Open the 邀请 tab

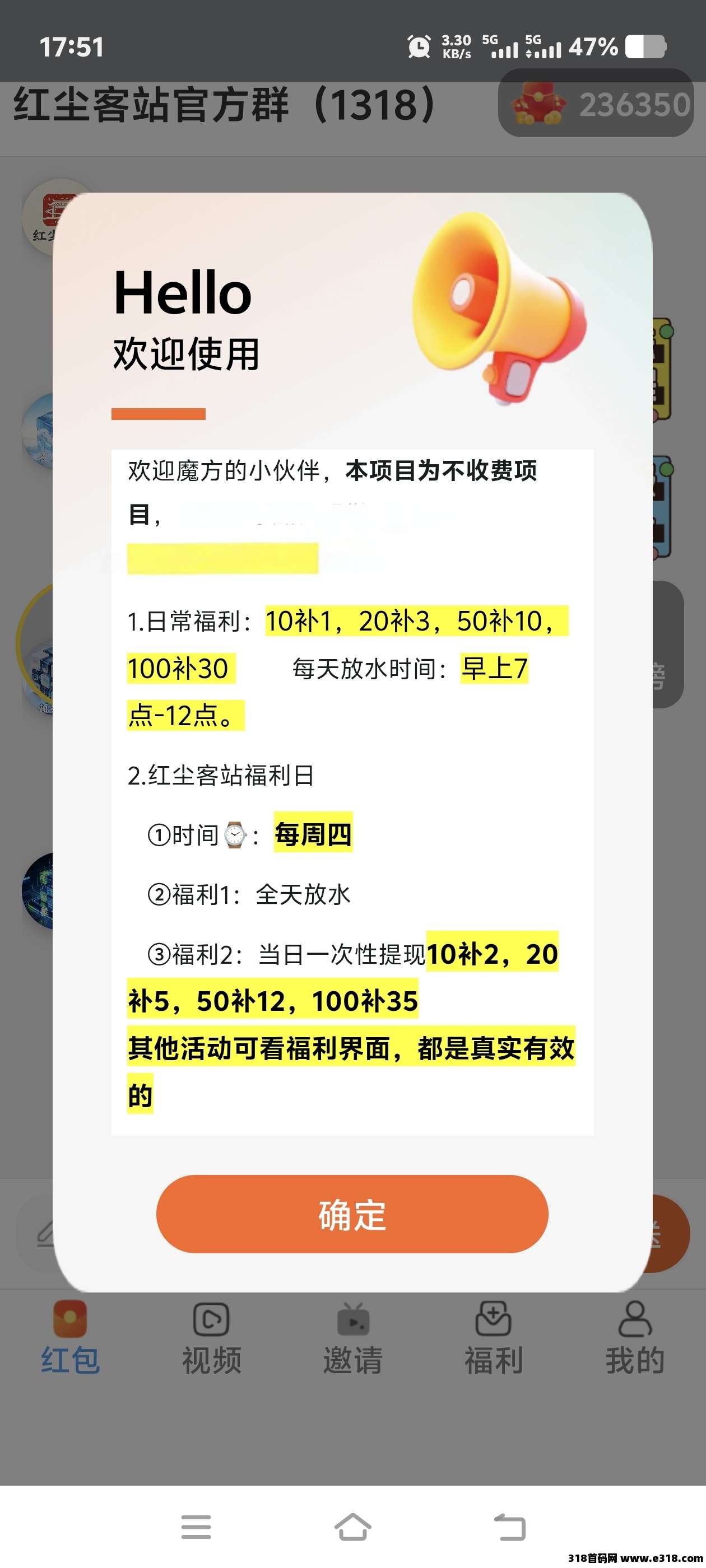pos(352,1338)
